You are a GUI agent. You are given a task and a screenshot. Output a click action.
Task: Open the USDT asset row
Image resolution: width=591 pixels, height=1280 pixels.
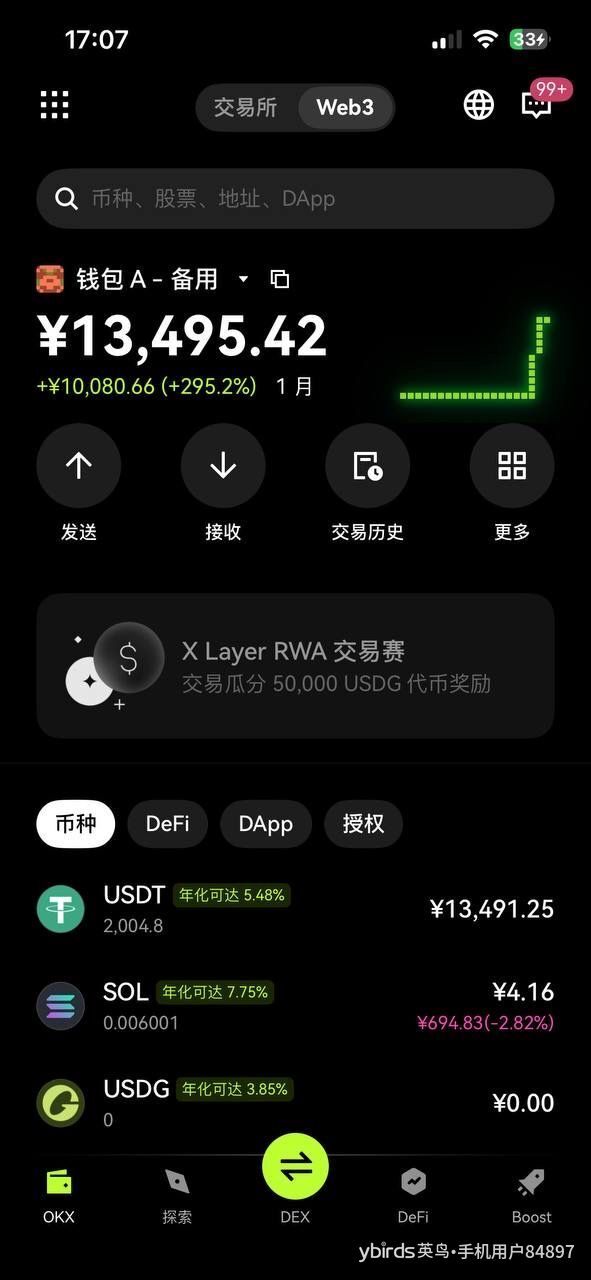pos(295,908)
